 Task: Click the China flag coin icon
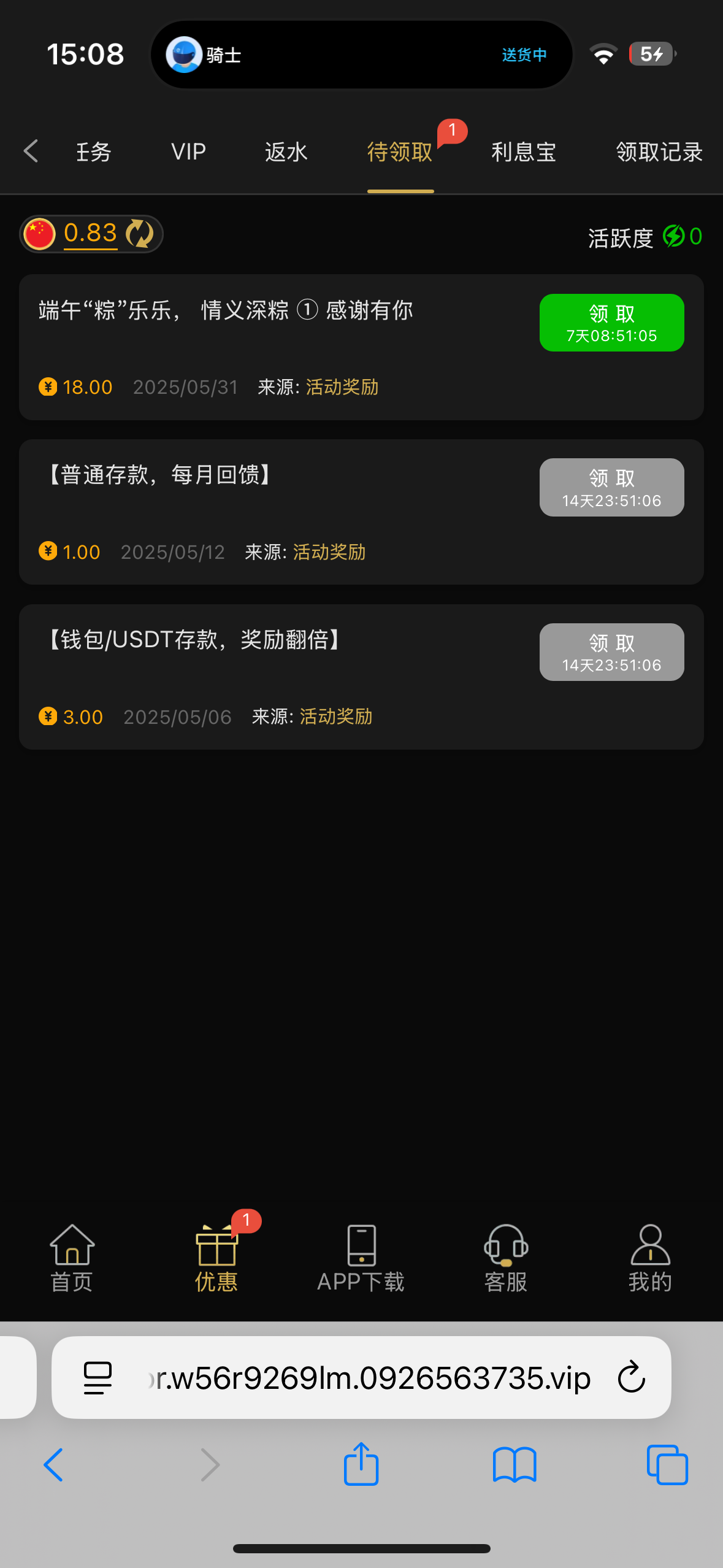(x=39, y=234)
